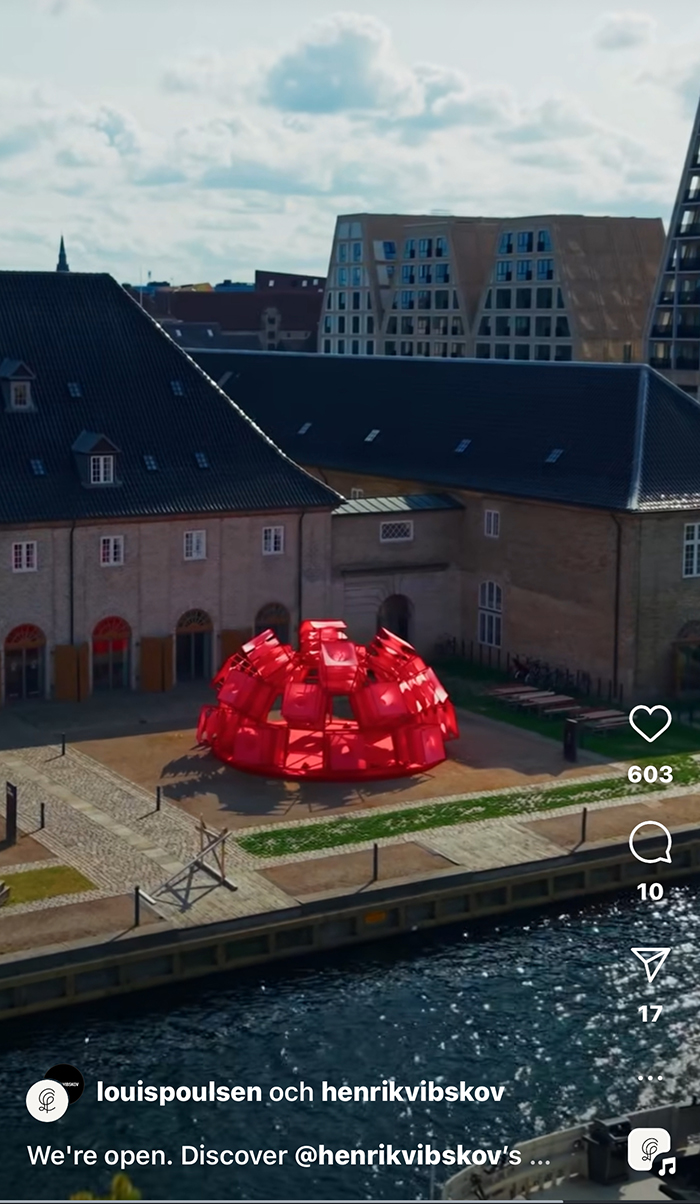Viewport: 700px width, 1204px height.
Task: Share this reel via paper plane icon
Action: coord(650,964)
